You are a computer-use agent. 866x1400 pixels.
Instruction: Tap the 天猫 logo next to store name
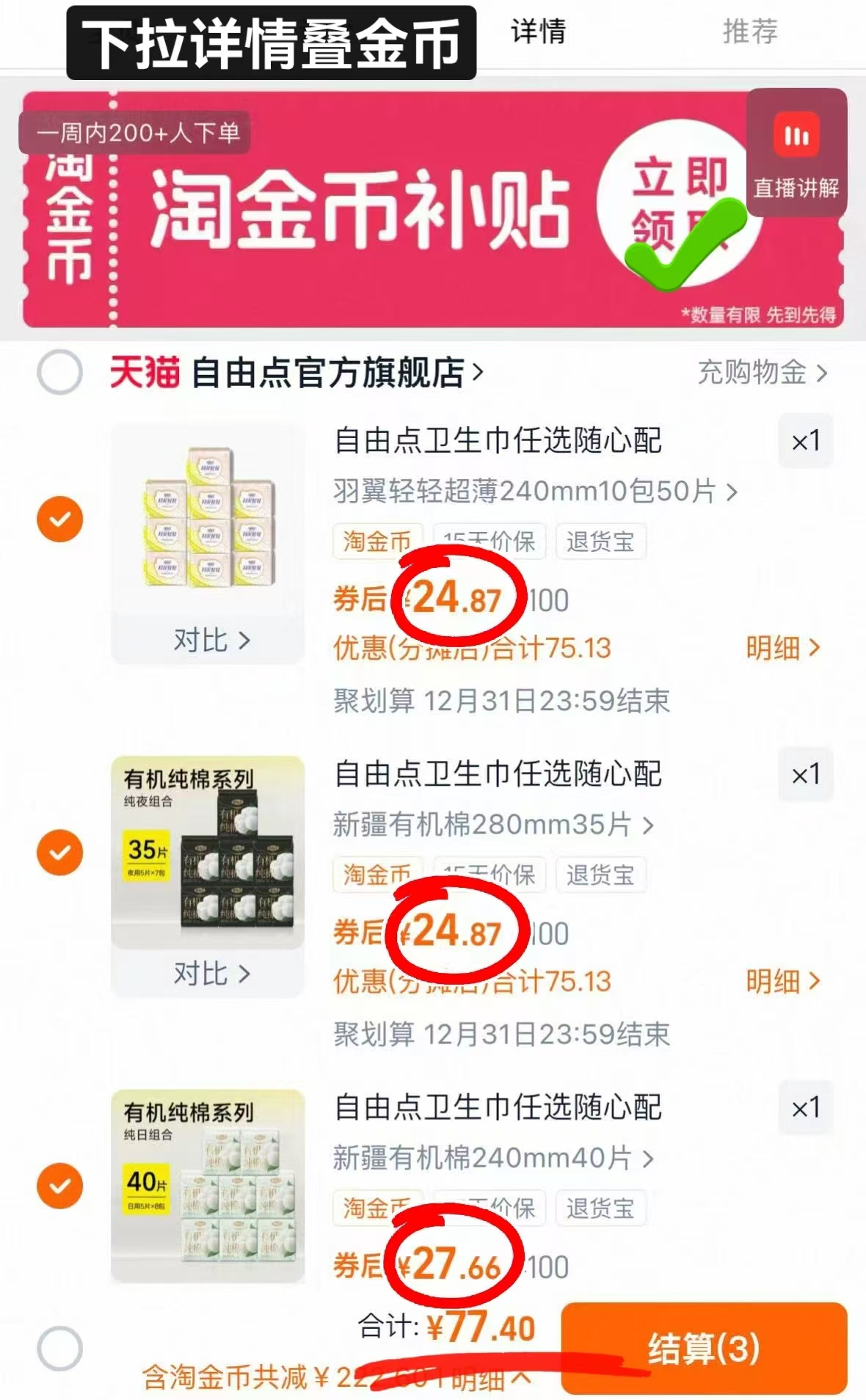pos(144,373)
